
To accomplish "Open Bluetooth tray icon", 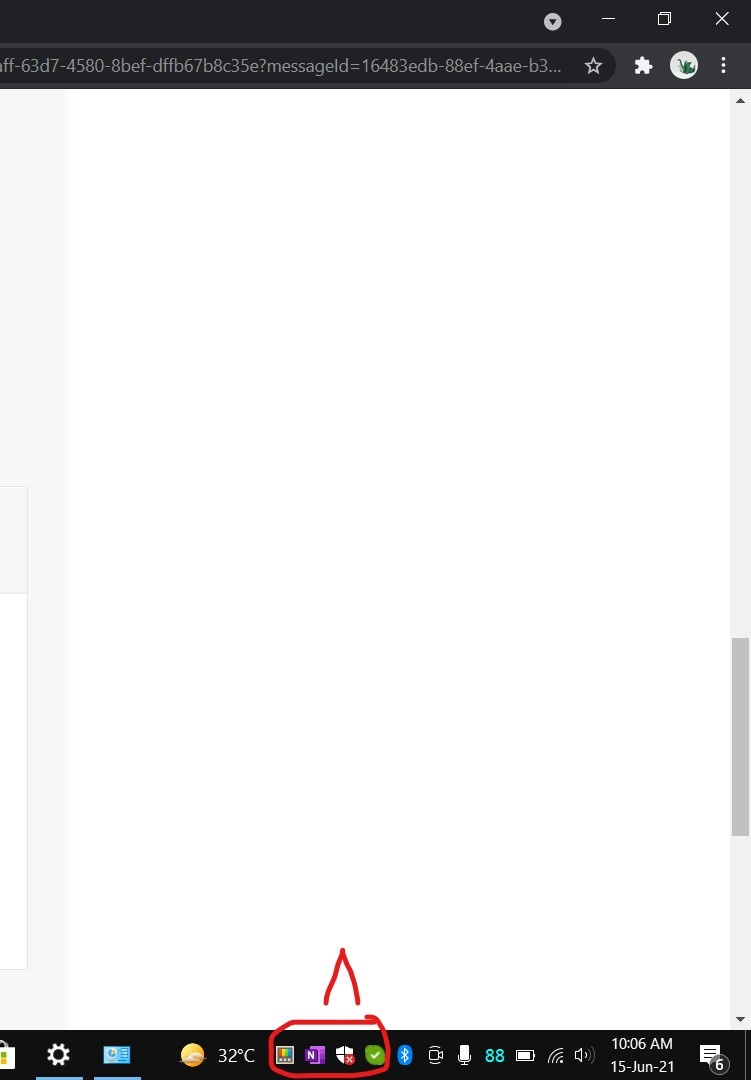I will click(405, 1055).
